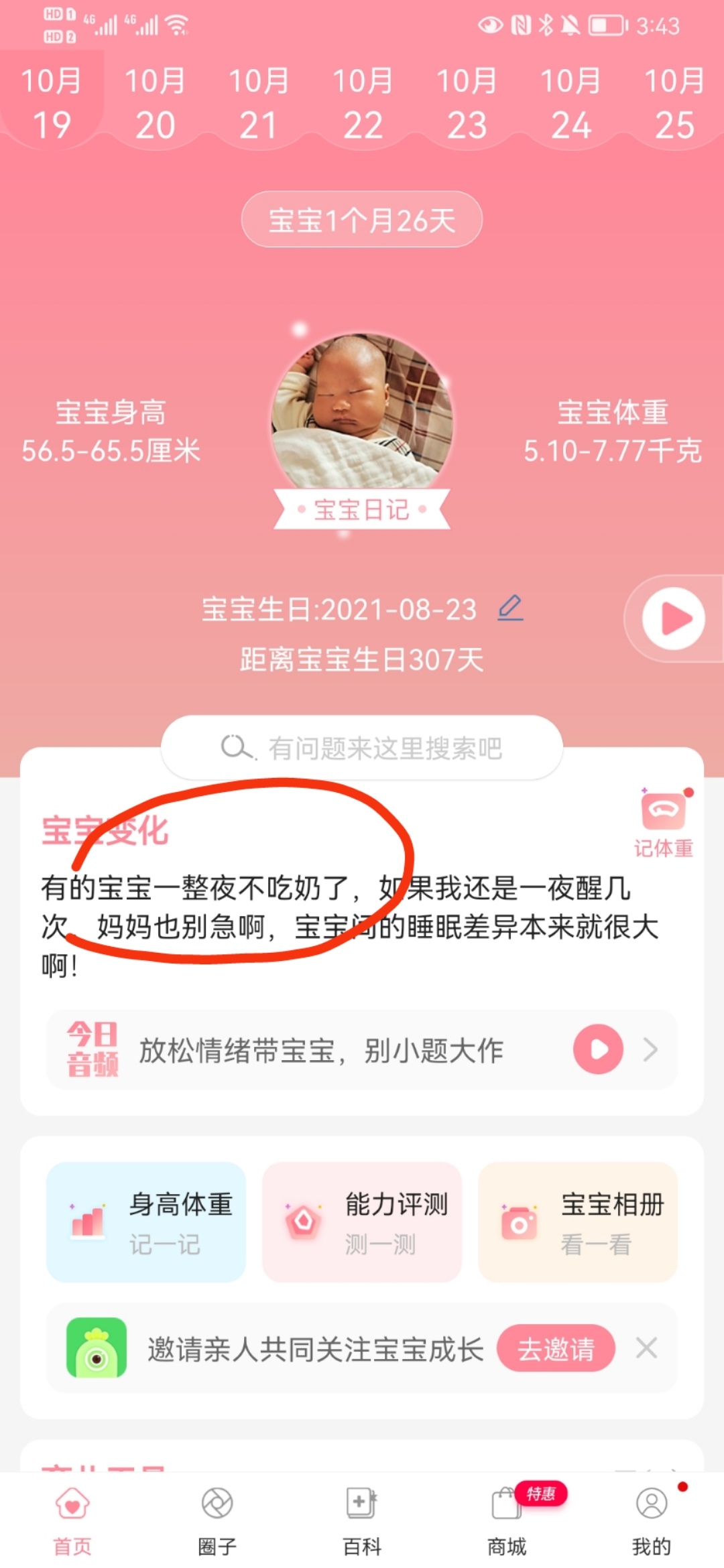This screenshot has width=724, height=1568.
Task: Select October 23 in the date strip
Action: coord(467,104)
